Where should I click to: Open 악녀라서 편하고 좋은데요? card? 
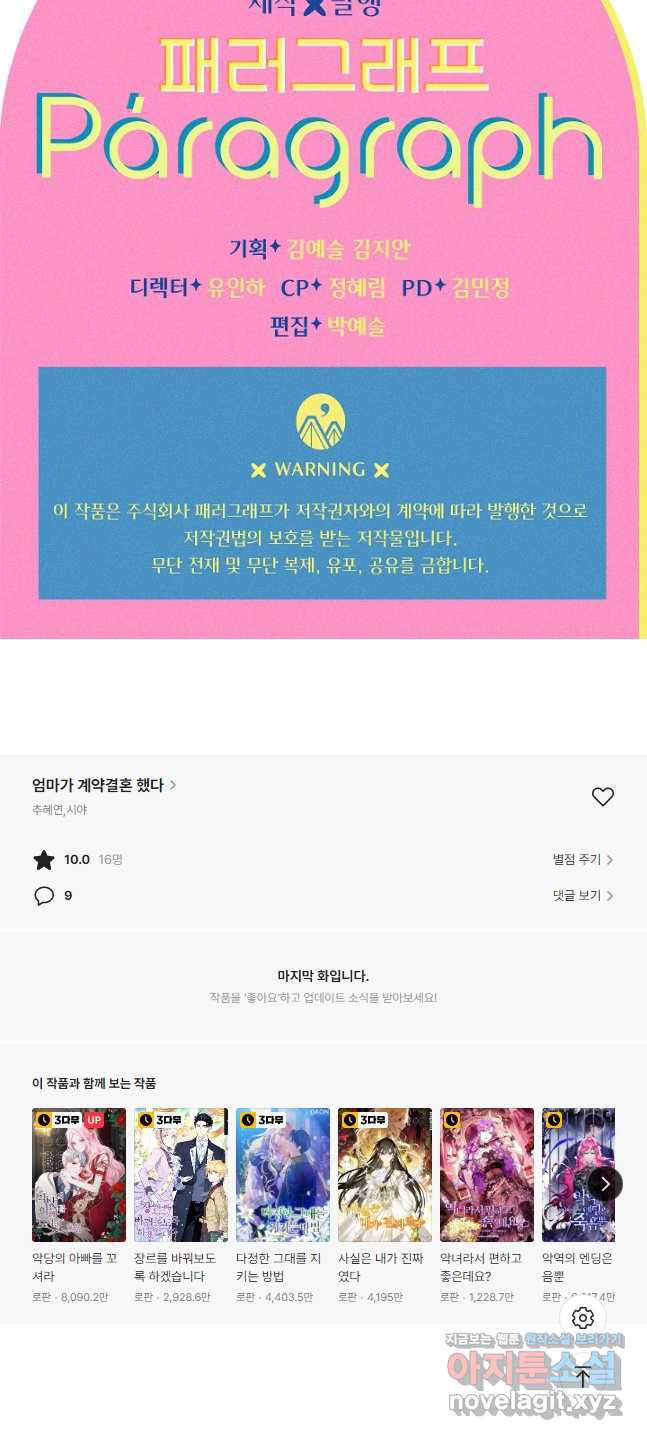click(487, 1175)
